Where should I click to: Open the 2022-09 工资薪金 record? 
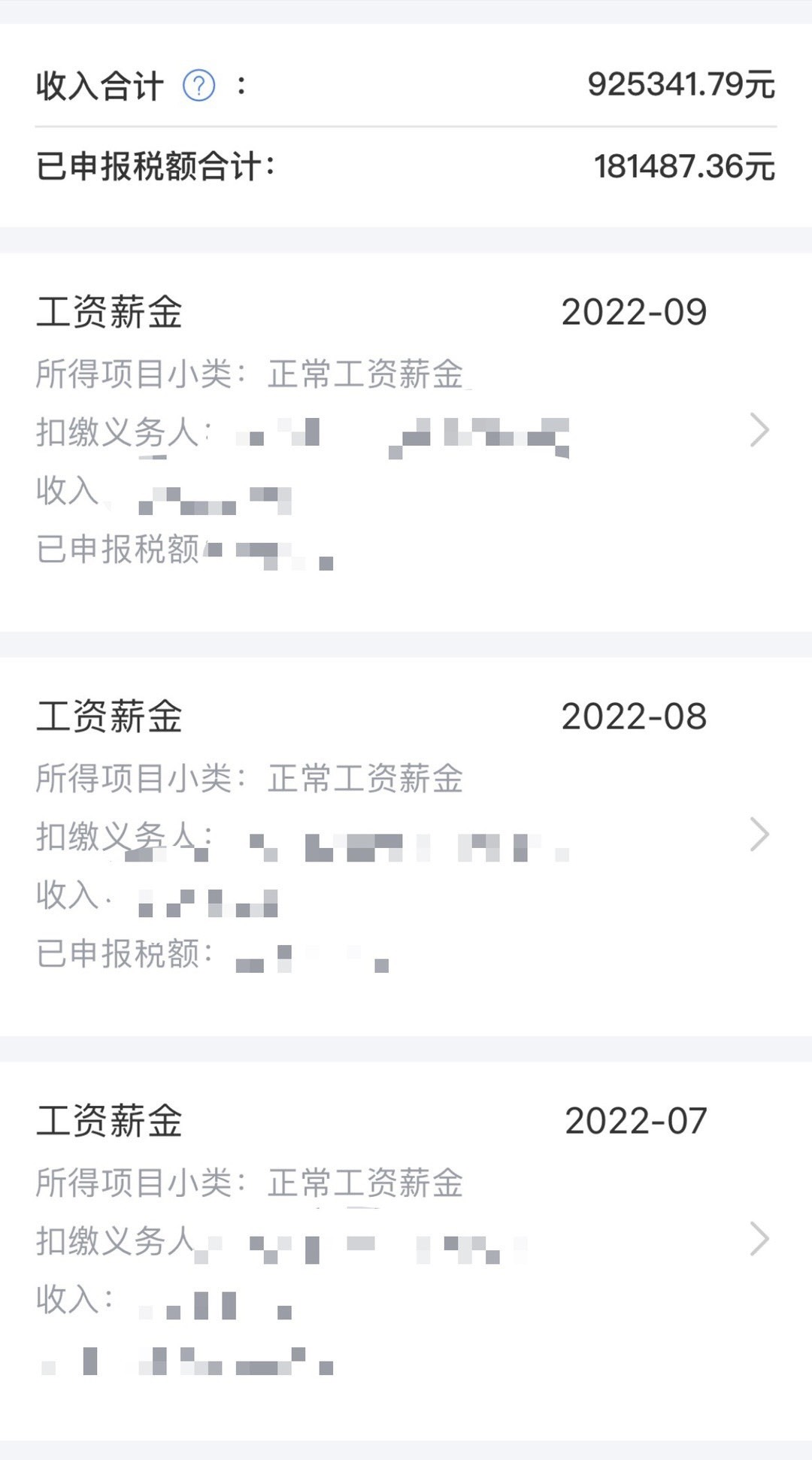click(759, 431)
